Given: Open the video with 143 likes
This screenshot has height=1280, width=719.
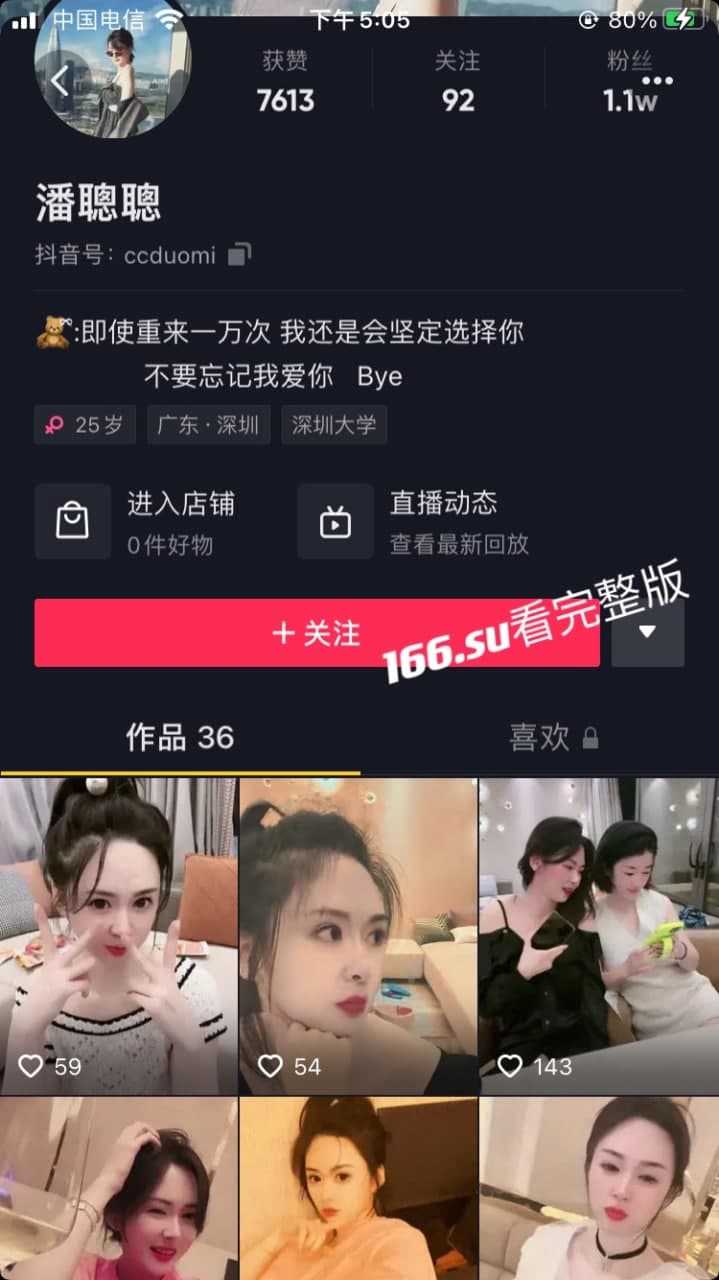Looking at the screenshot, I should click(x=598, y=935).
